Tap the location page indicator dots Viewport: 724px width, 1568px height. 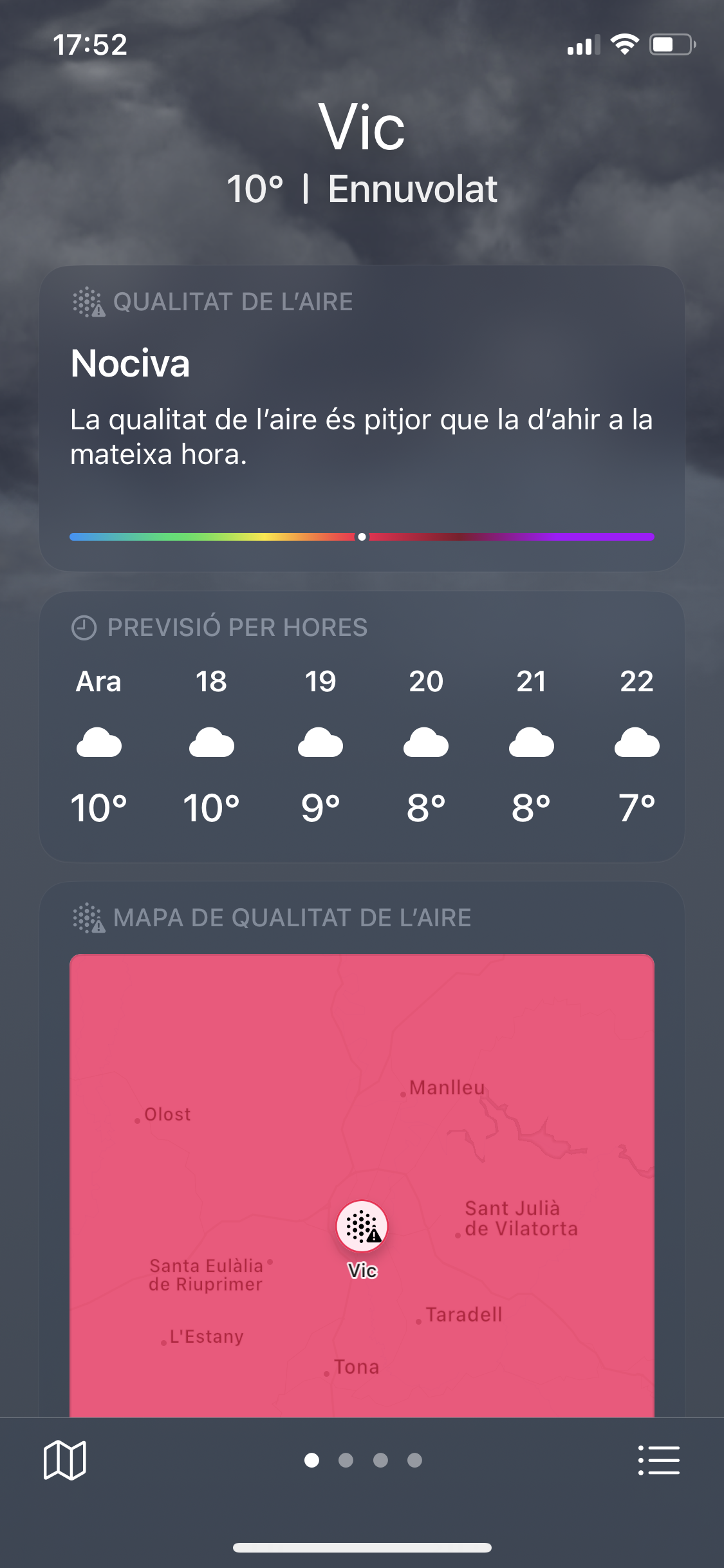point(363,1460)
